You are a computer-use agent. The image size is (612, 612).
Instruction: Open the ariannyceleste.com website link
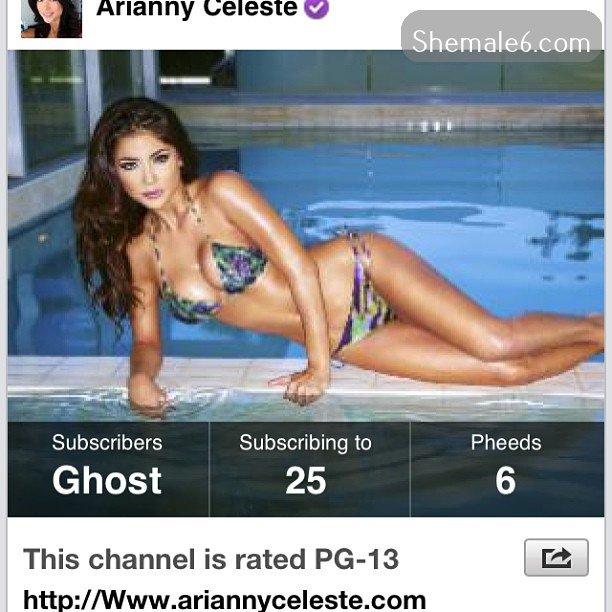pyautogui.click(x=224, y=600)
